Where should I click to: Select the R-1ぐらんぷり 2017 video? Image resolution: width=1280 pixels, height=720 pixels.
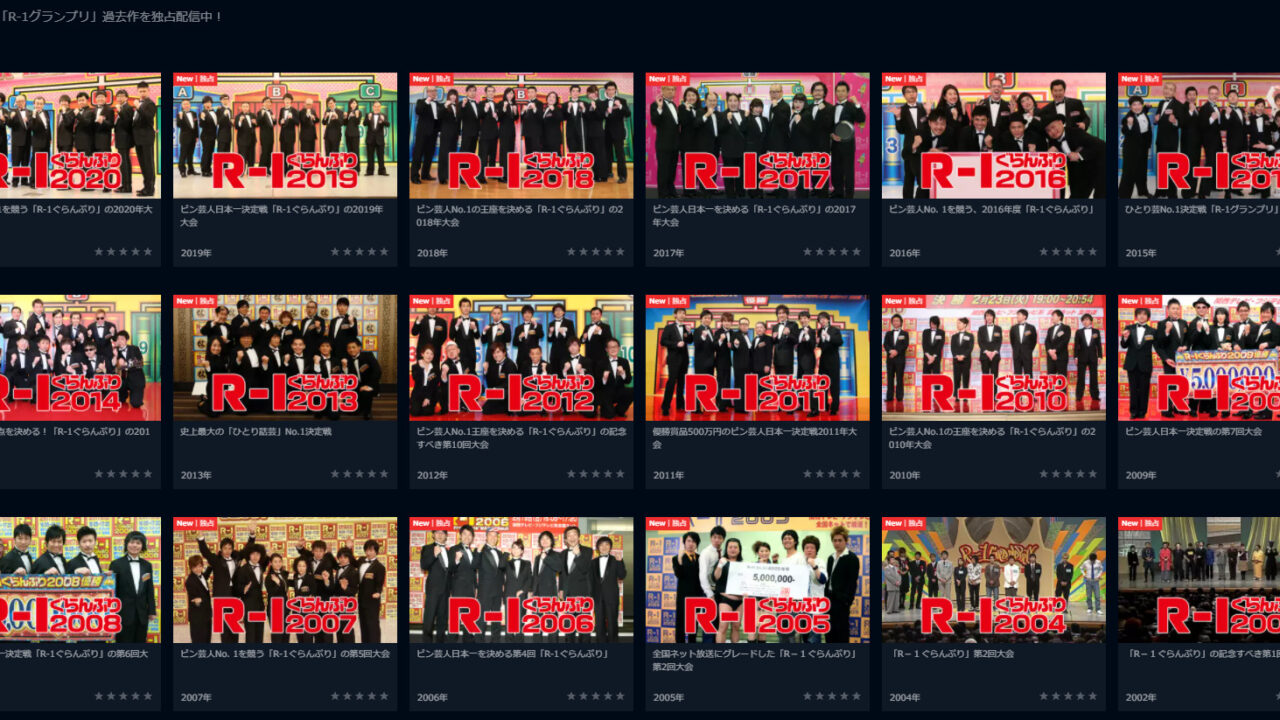pos(757,135)
